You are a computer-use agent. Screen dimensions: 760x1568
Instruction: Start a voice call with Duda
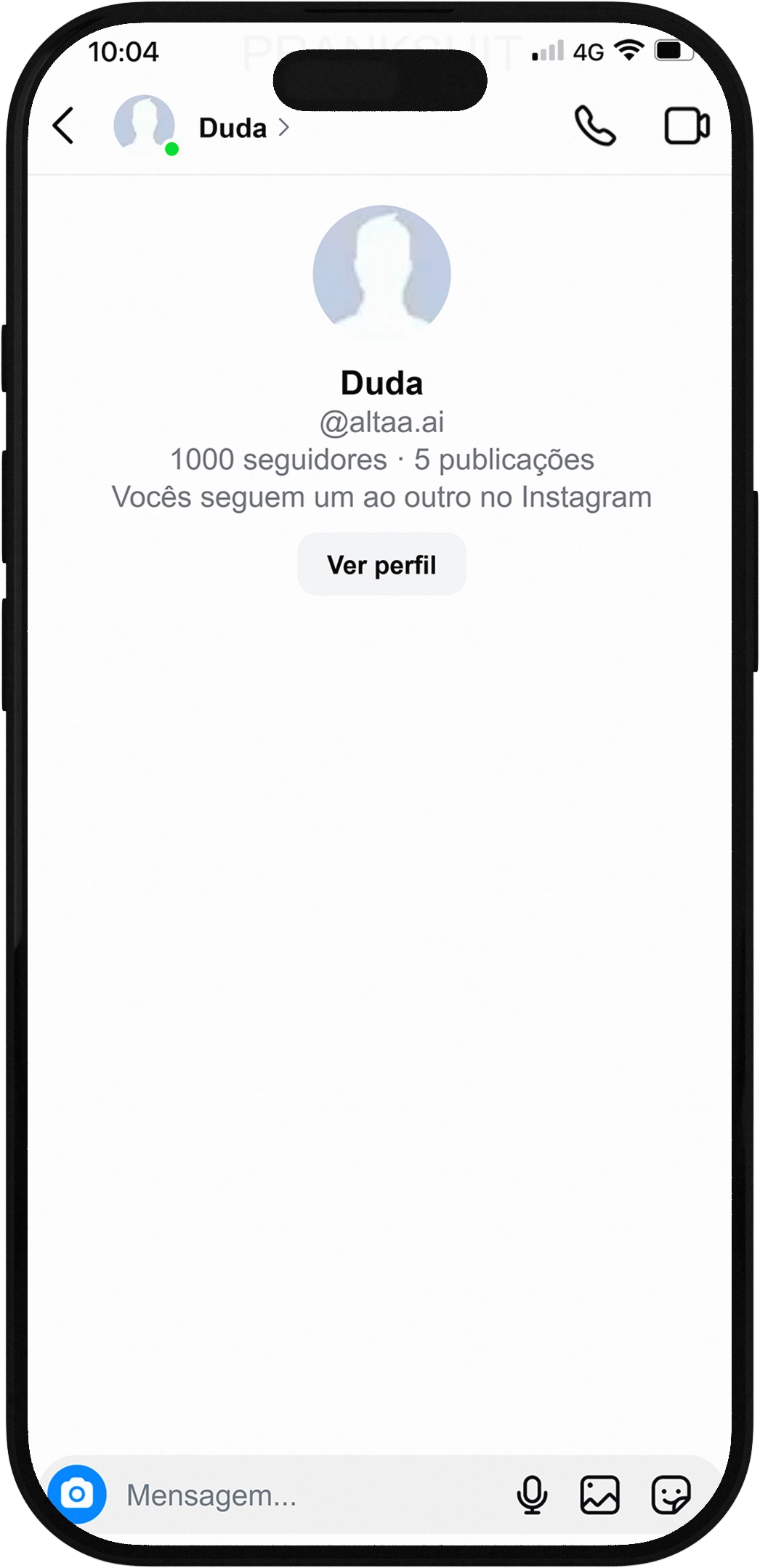595,126
